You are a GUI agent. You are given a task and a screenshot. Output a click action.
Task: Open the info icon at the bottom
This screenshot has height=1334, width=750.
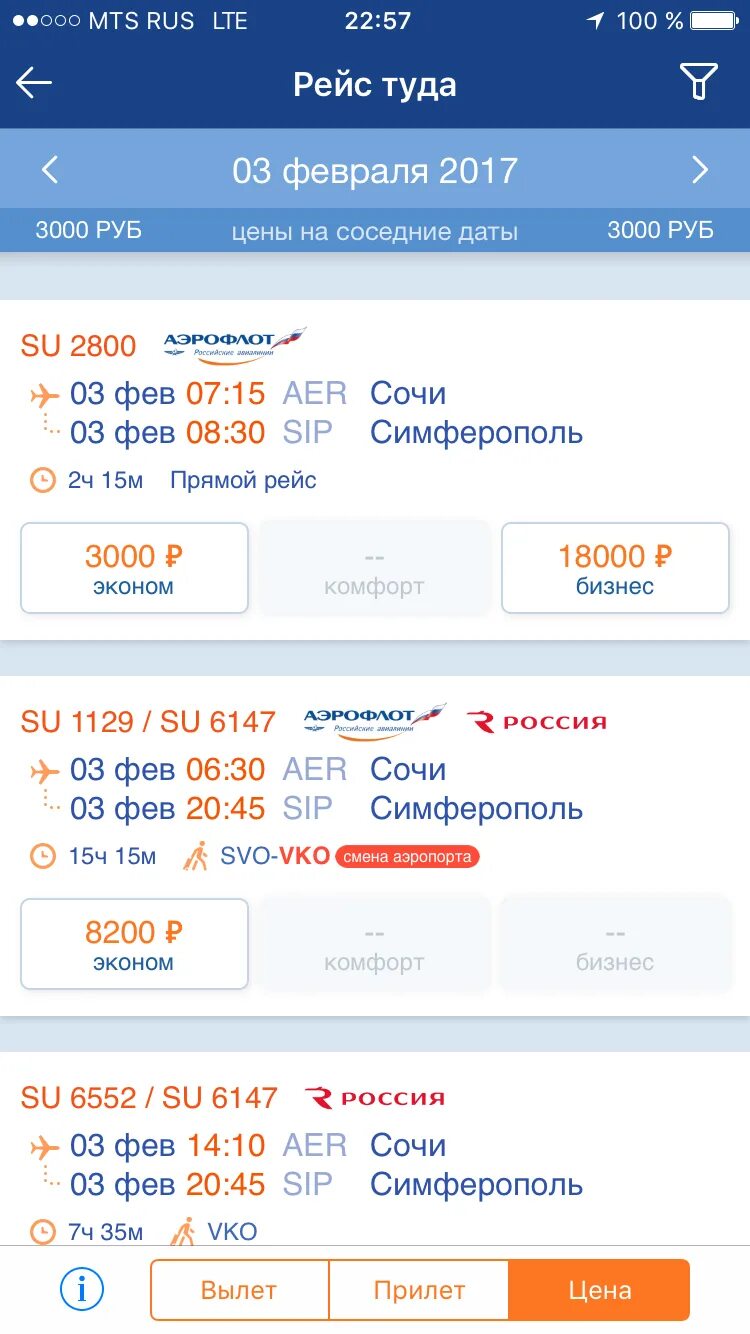(x=82, y=1290)
